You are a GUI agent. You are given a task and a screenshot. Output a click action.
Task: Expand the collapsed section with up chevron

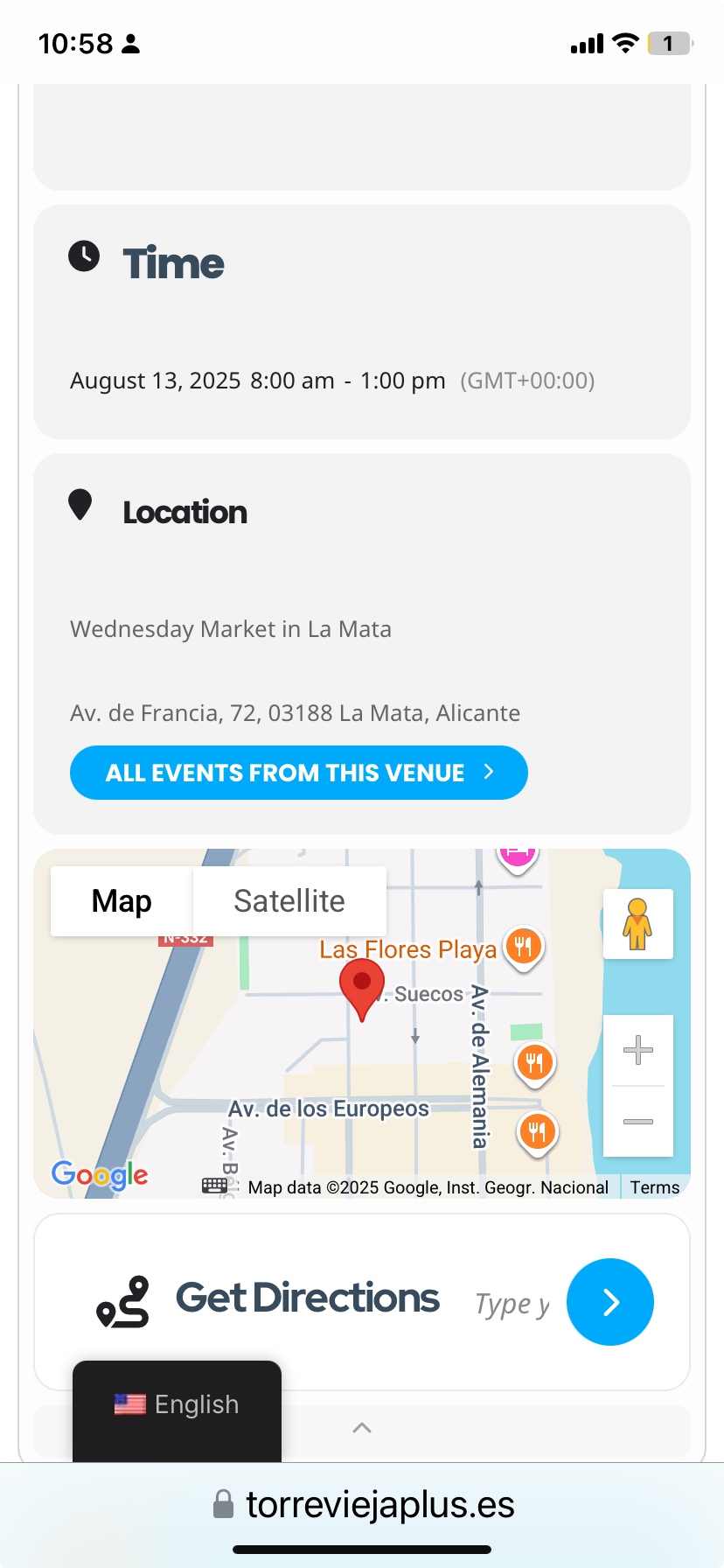[362, 1428]
